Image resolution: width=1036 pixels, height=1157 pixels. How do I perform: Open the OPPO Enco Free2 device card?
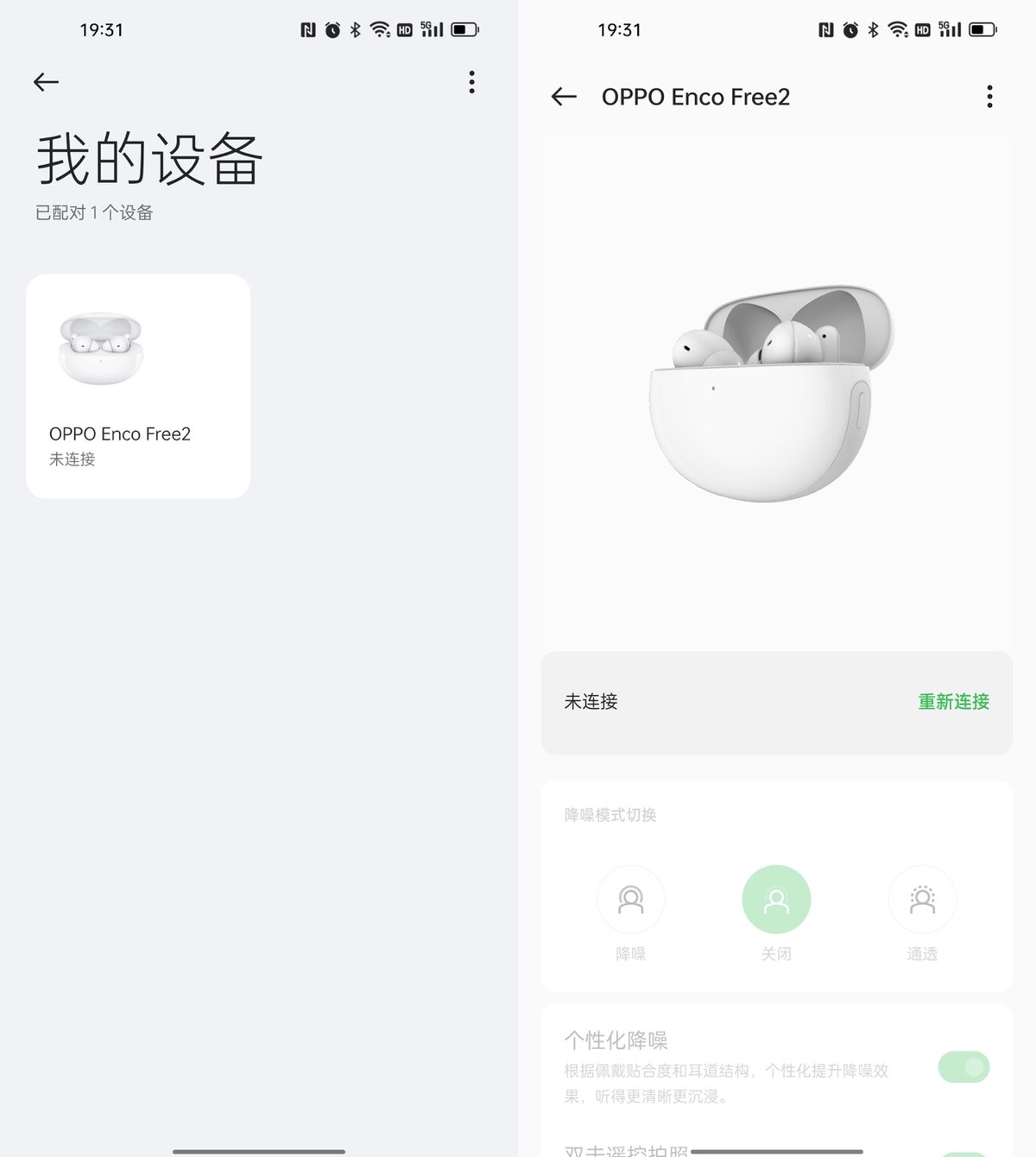click(138, 386)
